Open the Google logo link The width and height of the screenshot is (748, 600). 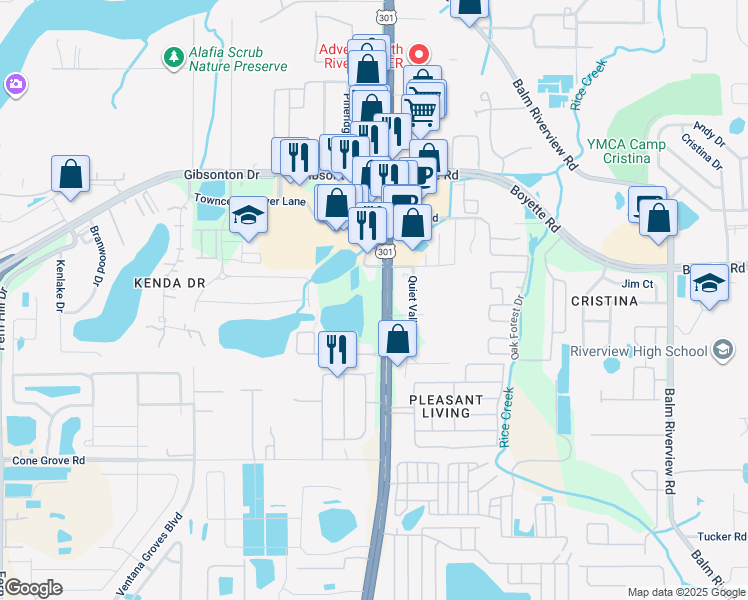coord(32,588)
